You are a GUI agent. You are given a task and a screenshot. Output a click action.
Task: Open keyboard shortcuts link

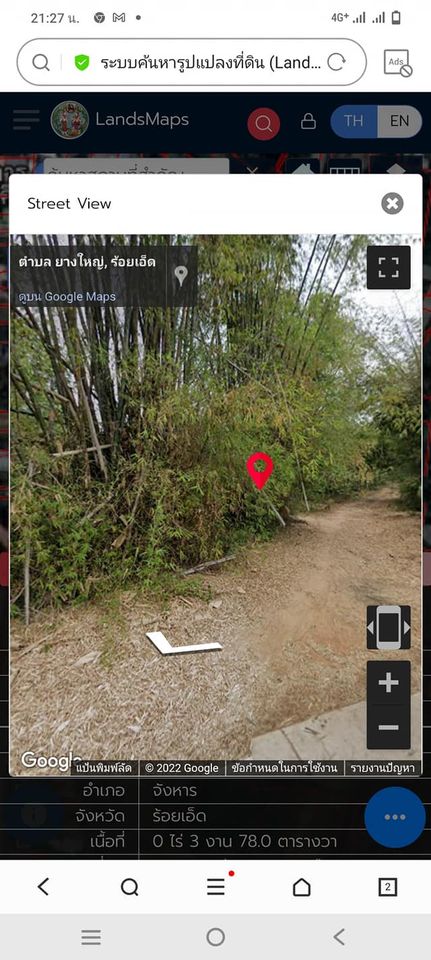pyautogui.click(x=104, y=768)
